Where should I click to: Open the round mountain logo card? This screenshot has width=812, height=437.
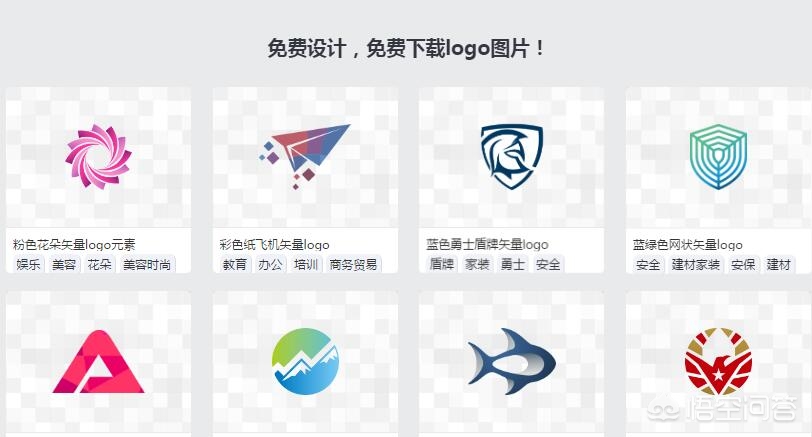tap(305, 362)
